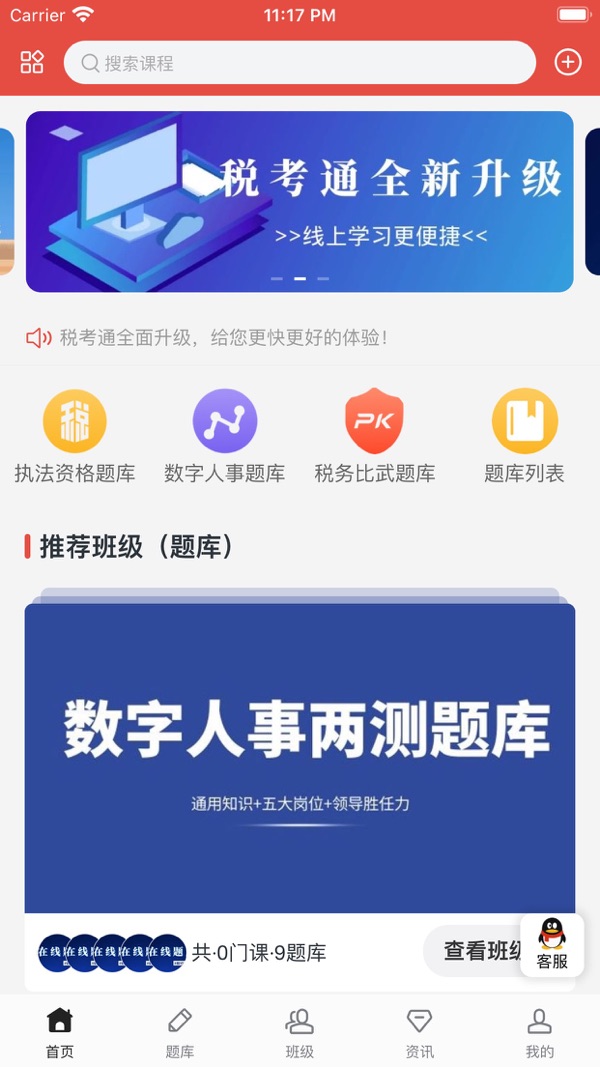Open the 资讯 tab
The image size is (600, 1067).
[x=419, y=1032]
